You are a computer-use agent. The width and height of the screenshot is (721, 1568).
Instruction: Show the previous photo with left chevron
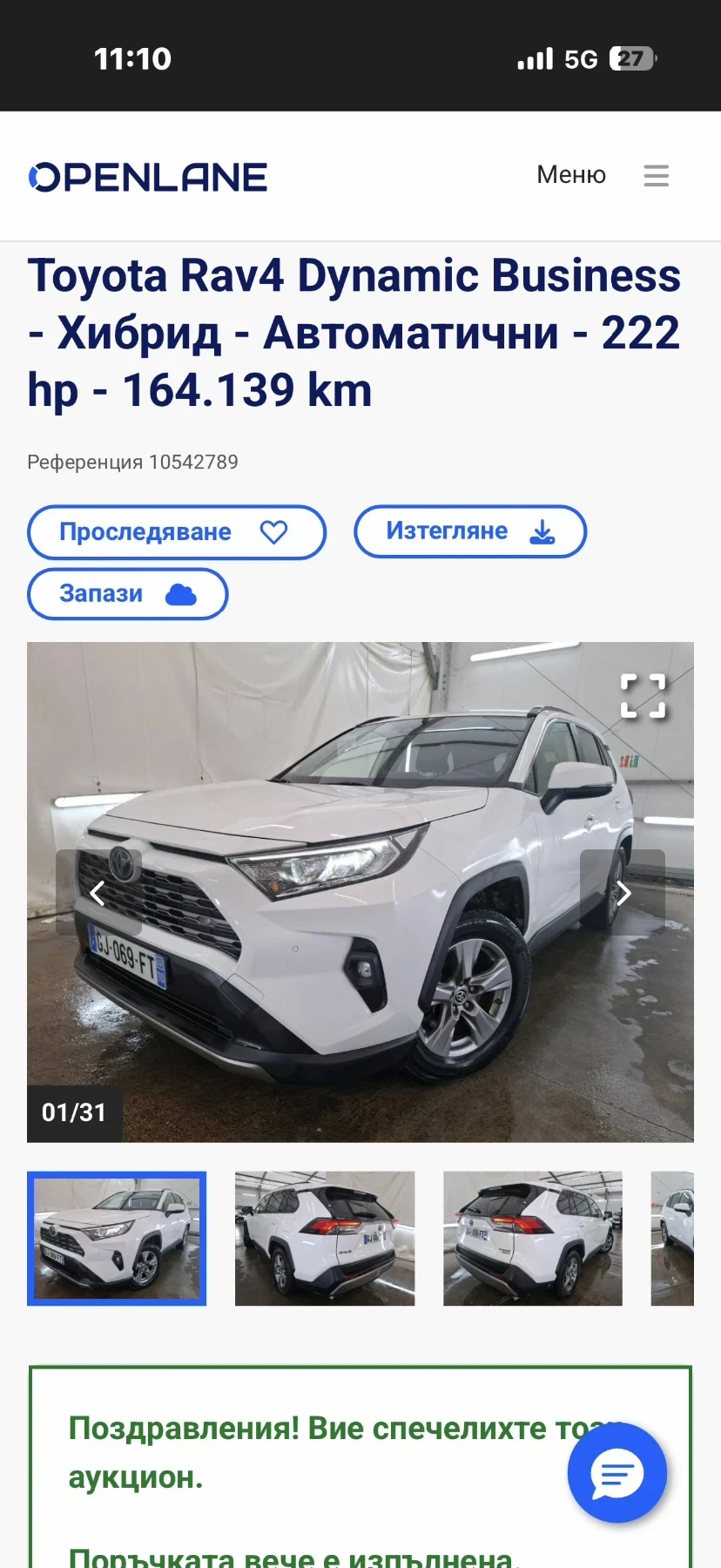click(98, 894)
